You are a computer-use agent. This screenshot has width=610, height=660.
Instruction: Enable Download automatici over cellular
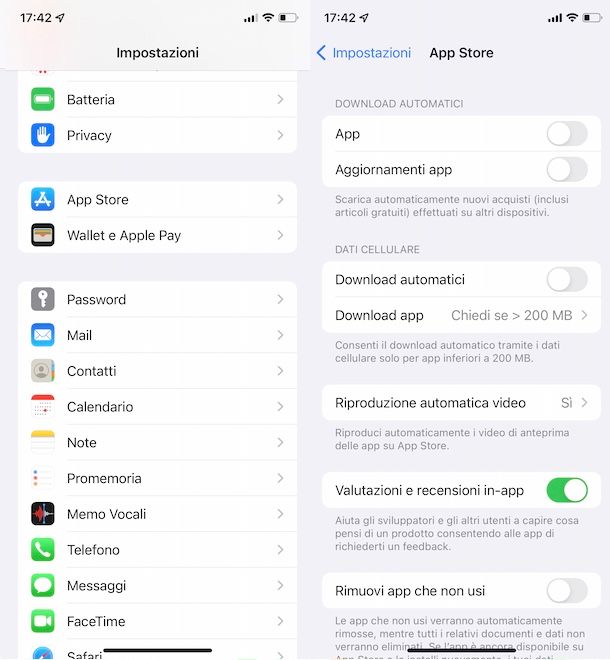tap(566, 279)
